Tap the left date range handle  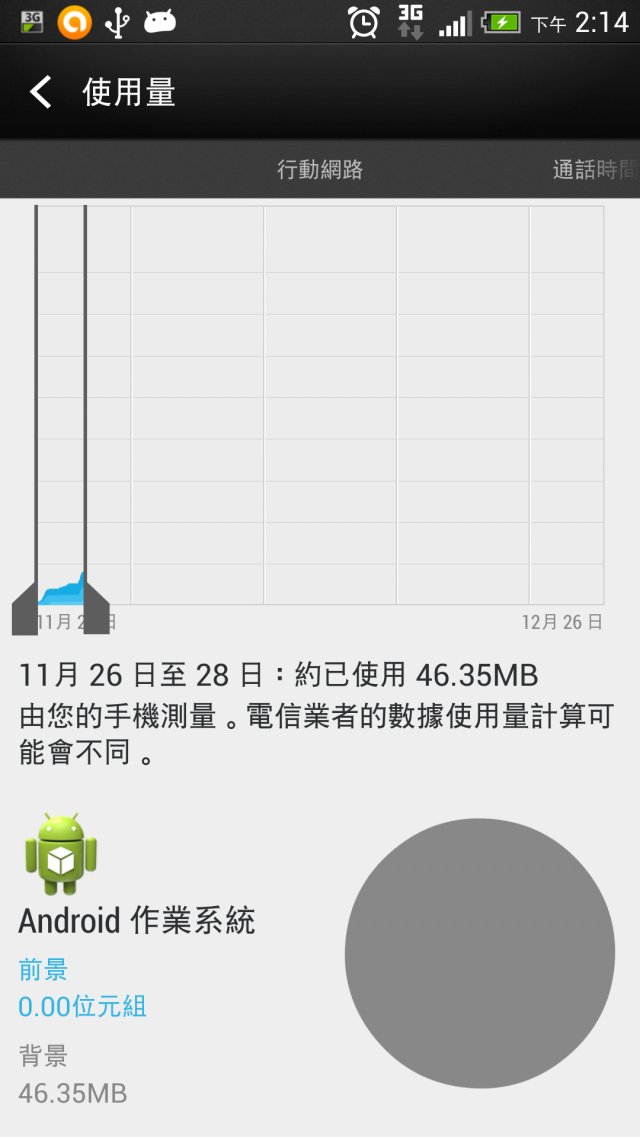[26, 609]
